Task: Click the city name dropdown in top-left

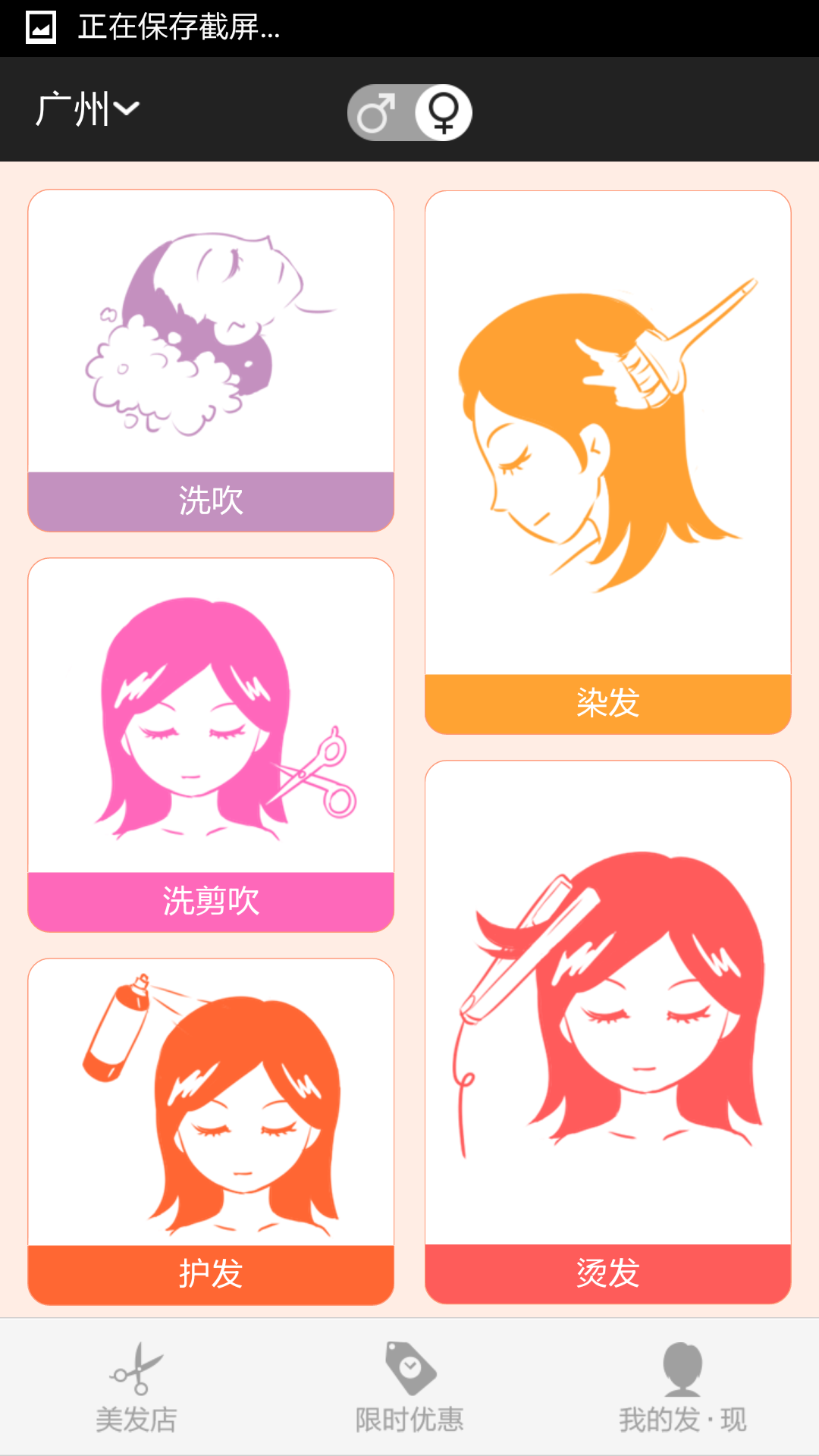Action: click(83, 108)
